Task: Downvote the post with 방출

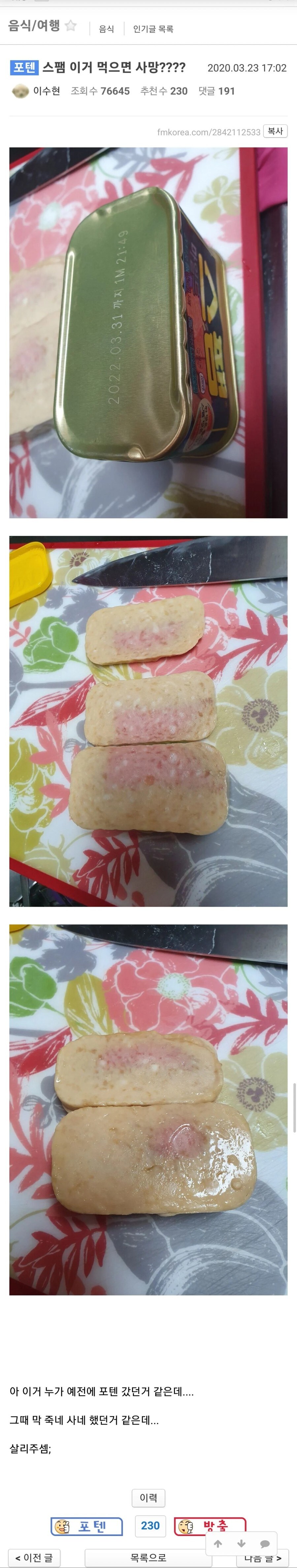Action: pyautogui.click(x=210, y=1525)
